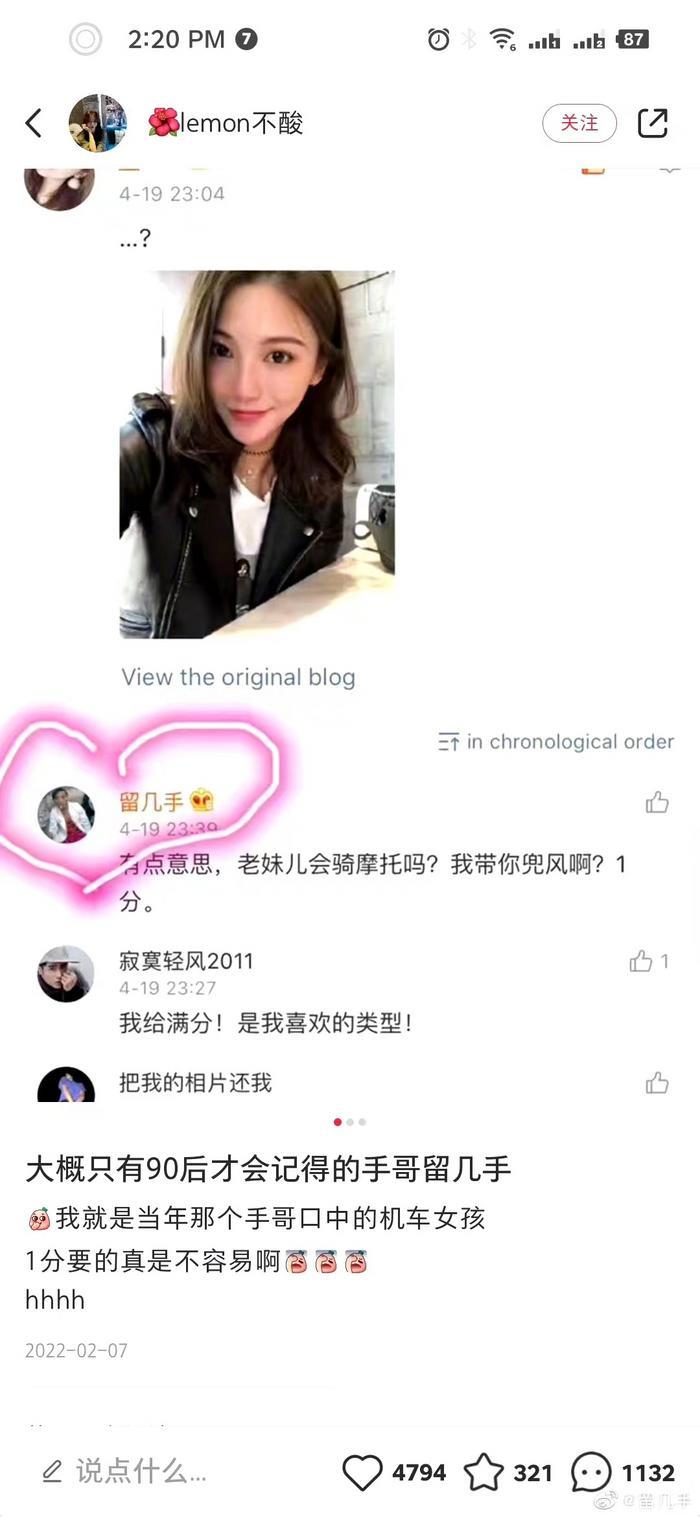Go back using the top-left arrow
Screen dimensions: 700x1517
pyautogui.click(x=33, y=123)
